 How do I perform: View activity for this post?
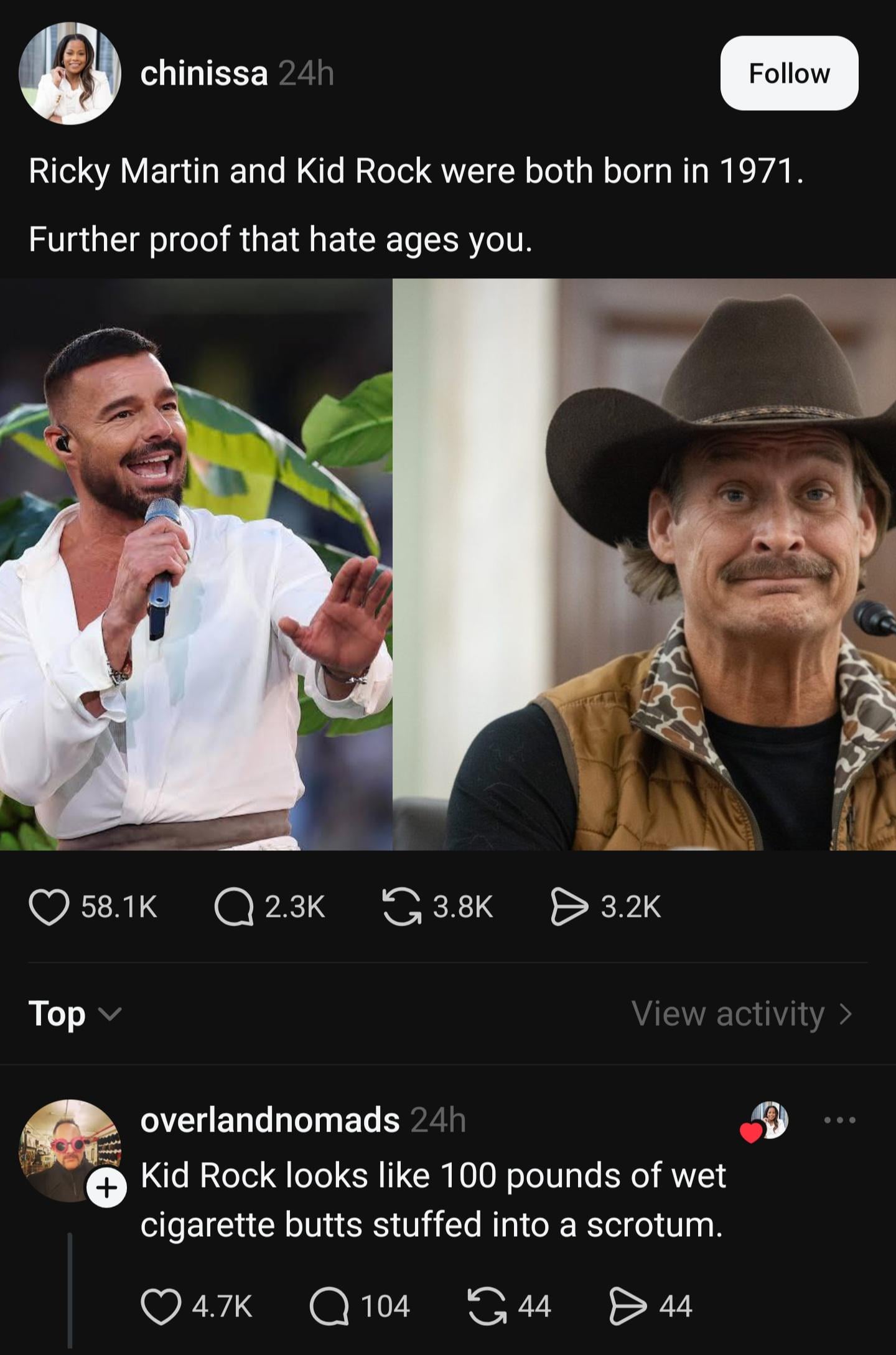pyautogui.click(x=742, y=1014)
